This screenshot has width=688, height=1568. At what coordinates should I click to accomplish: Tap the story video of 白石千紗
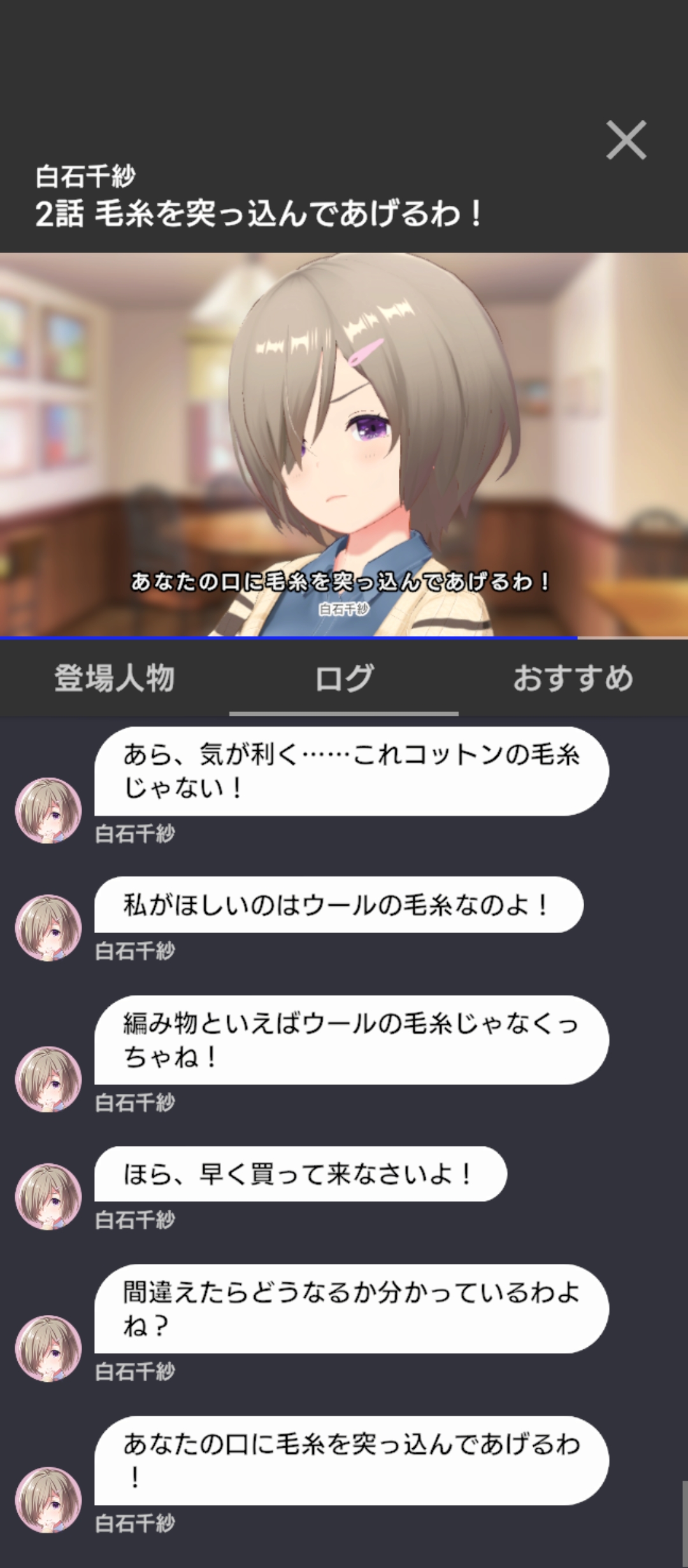point(344,445)
